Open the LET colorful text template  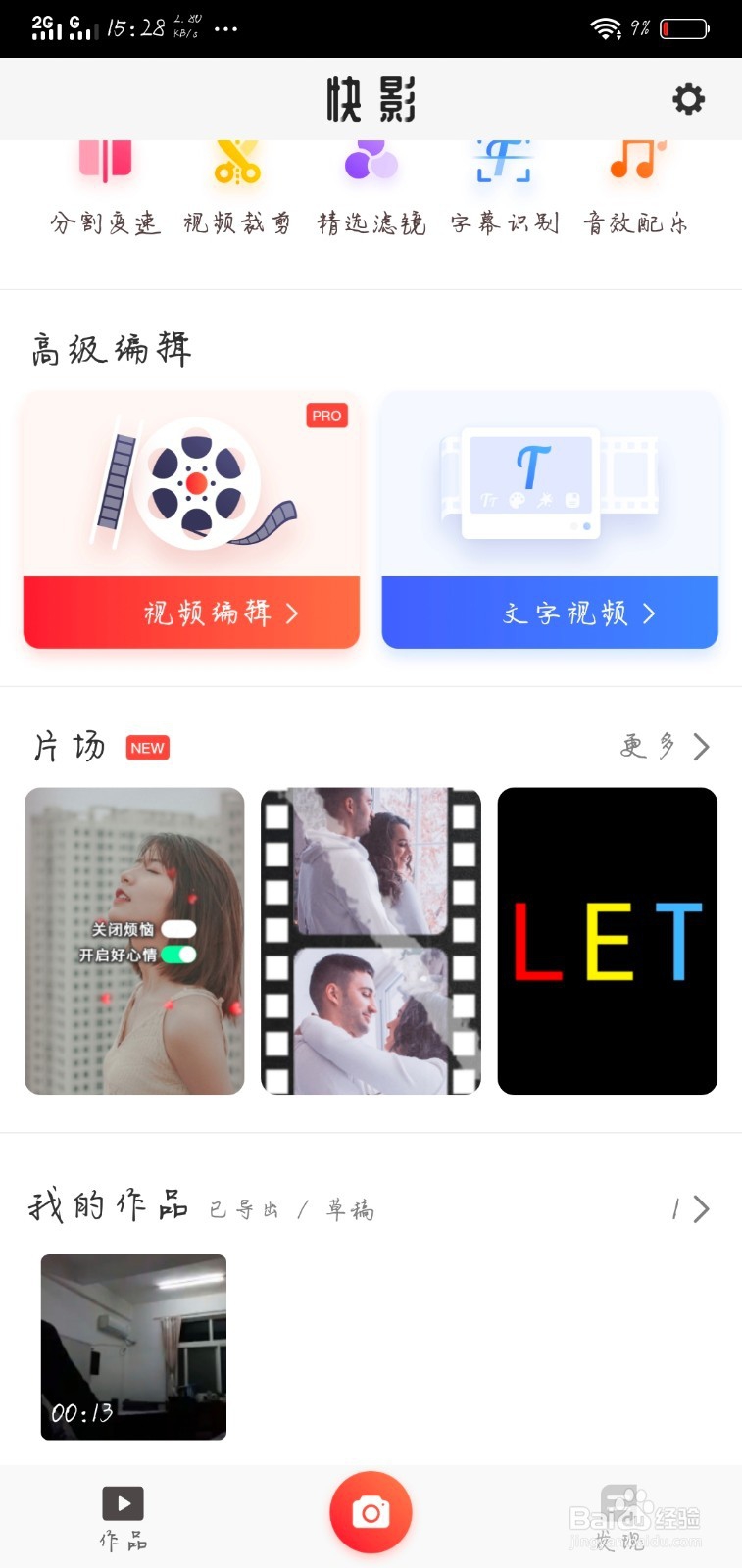tap(608, 941)
